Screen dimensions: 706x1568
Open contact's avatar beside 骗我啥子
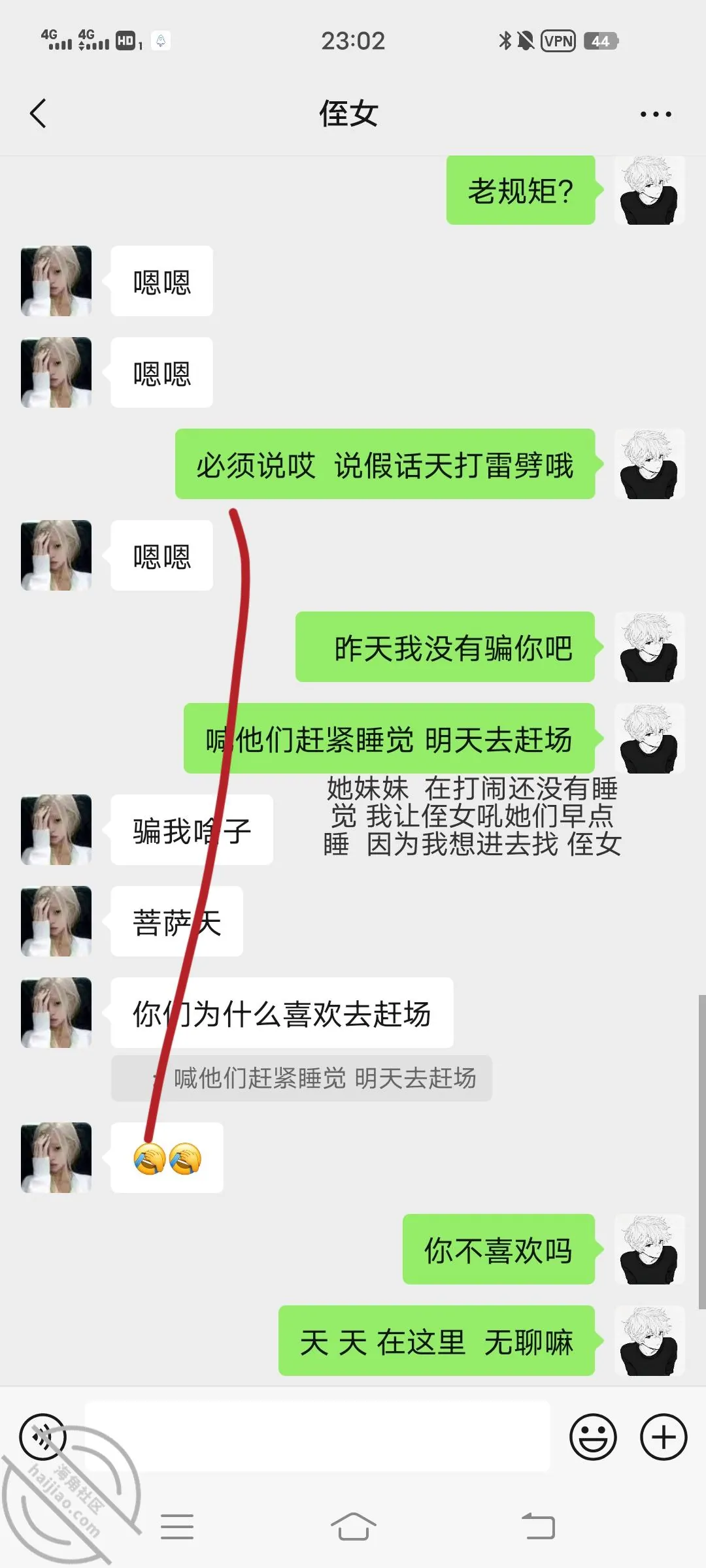pyautogui.click(x=56, y=830)
